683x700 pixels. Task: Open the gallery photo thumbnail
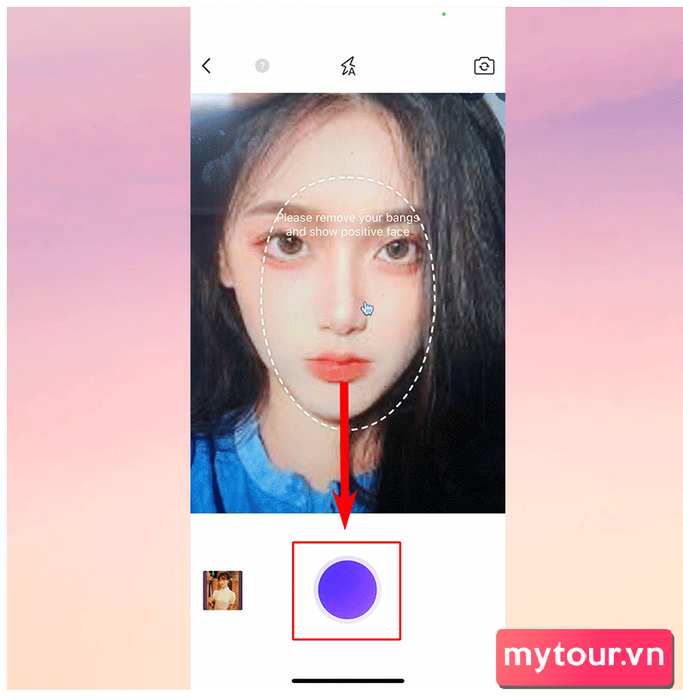[222, 590]
